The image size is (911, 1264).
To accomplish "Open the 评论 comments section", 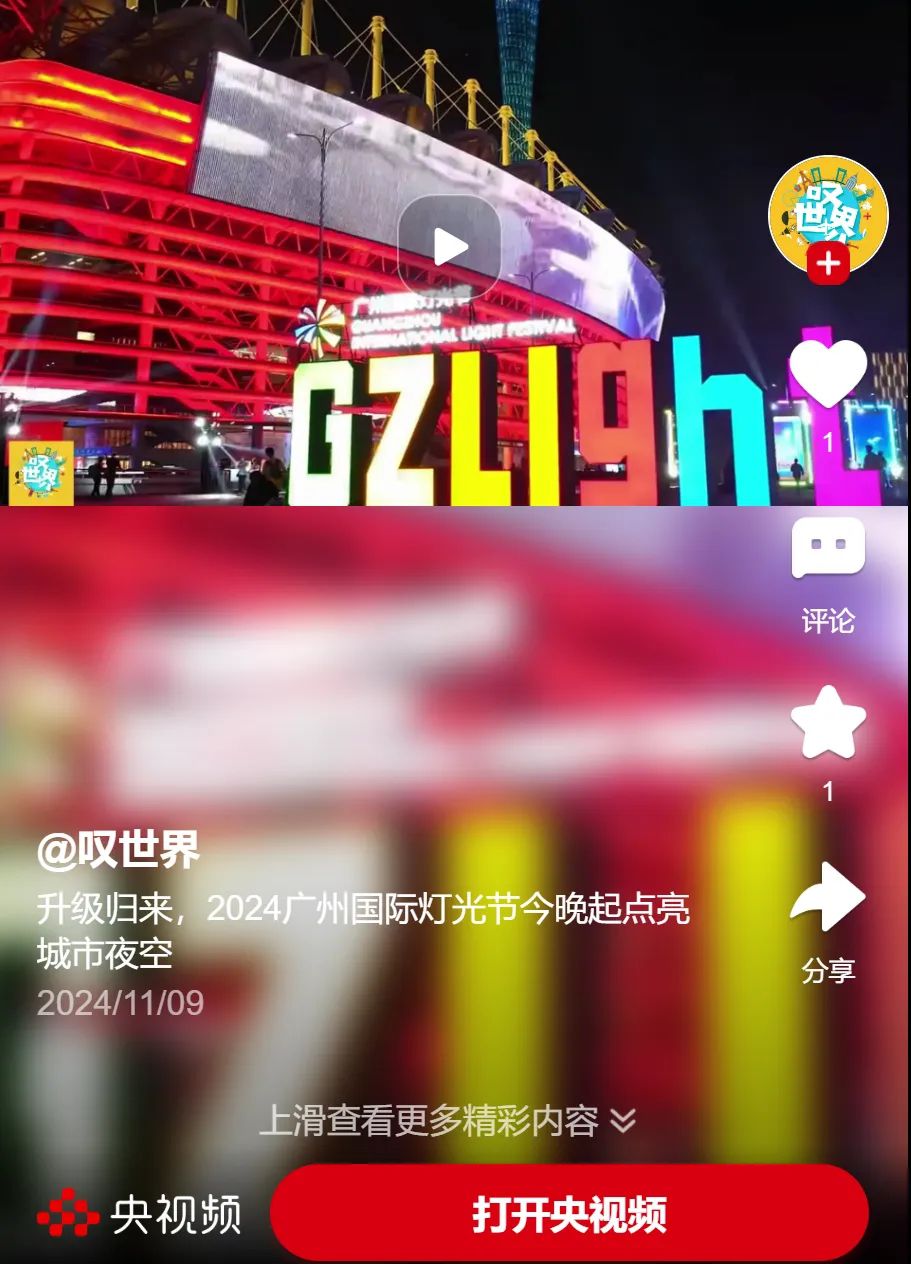I will (828, 550).
